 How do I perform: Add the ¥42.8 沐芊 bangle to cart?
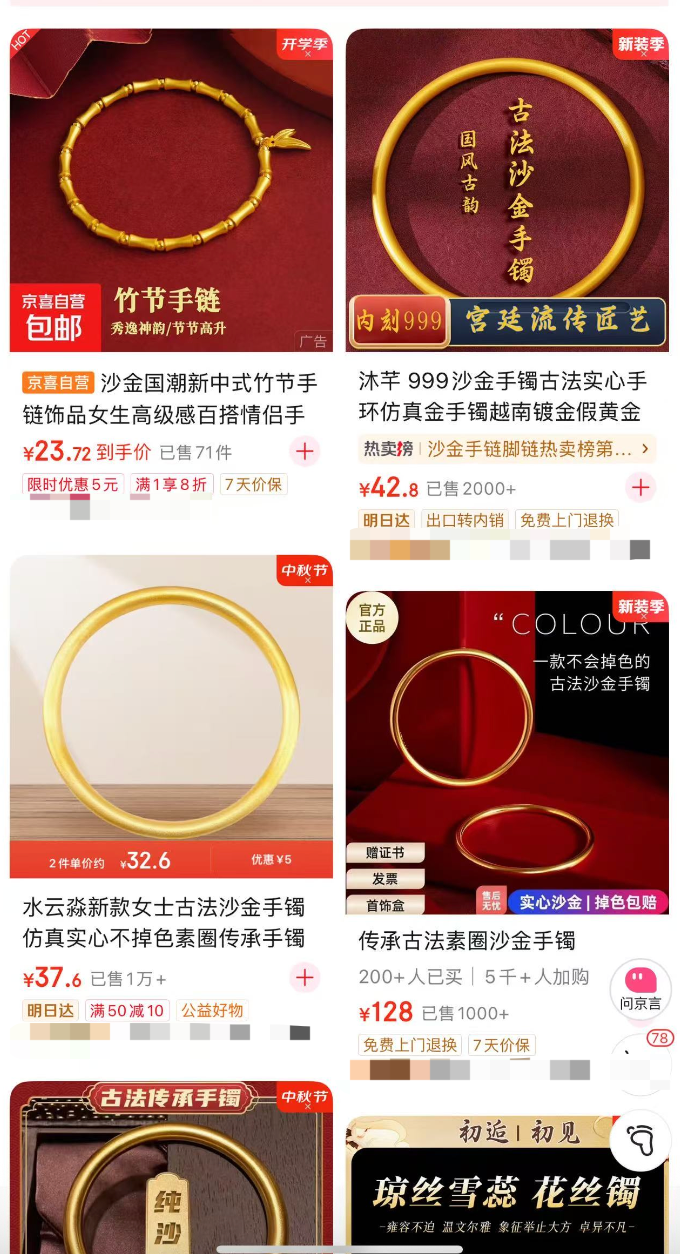click(x=640, y=488)
